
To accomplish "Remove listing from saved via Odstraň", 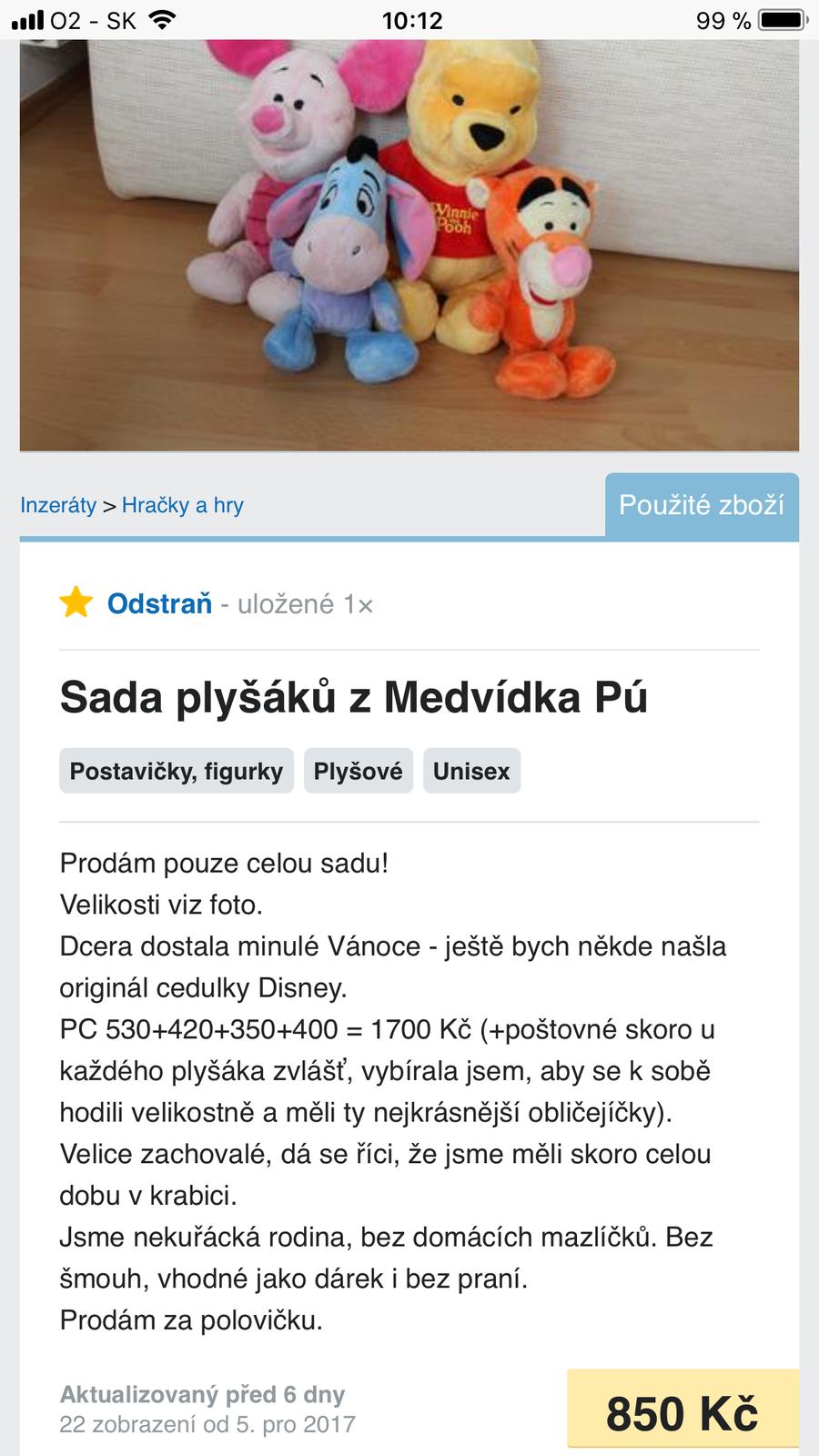I will pos(159,603).
